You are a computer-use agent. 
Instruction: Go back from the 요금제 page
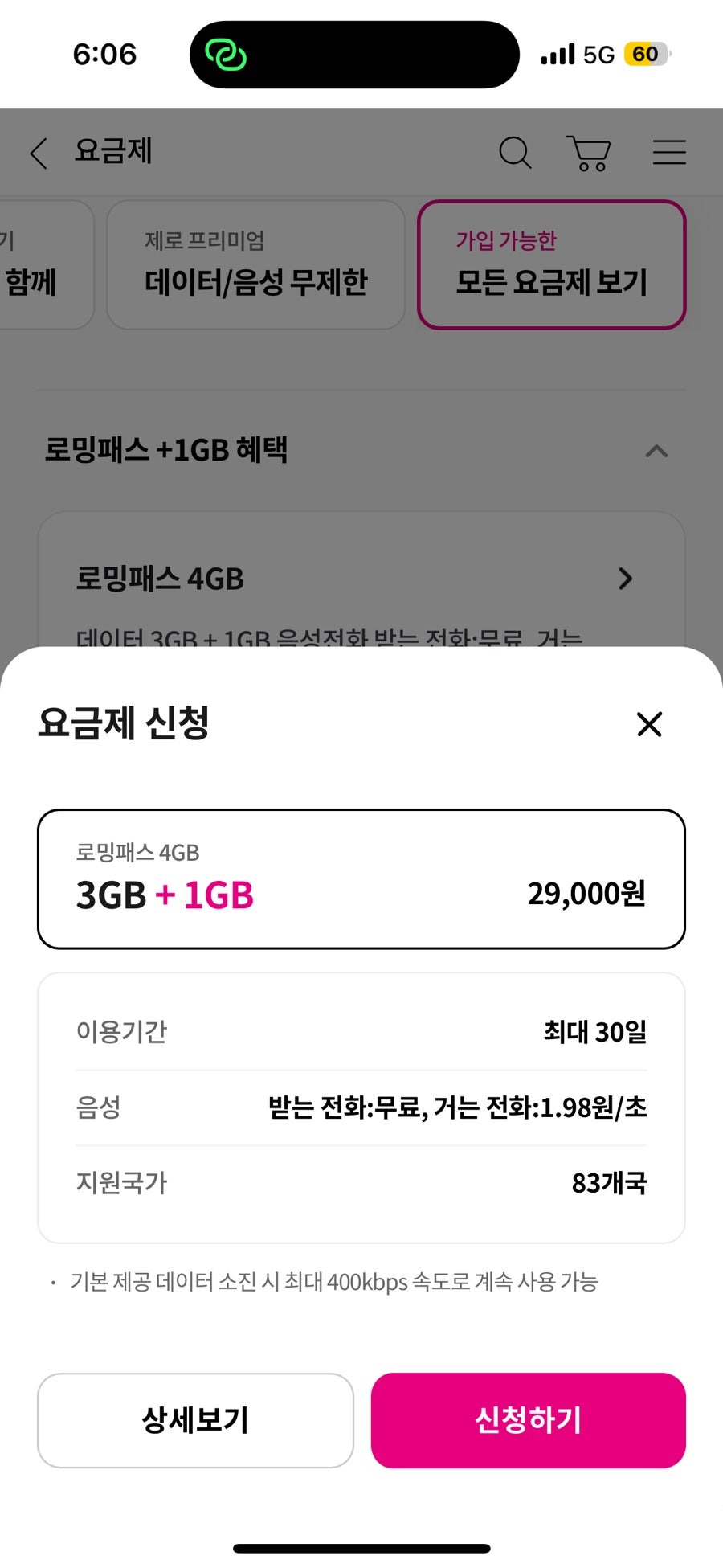coord(39,152)
